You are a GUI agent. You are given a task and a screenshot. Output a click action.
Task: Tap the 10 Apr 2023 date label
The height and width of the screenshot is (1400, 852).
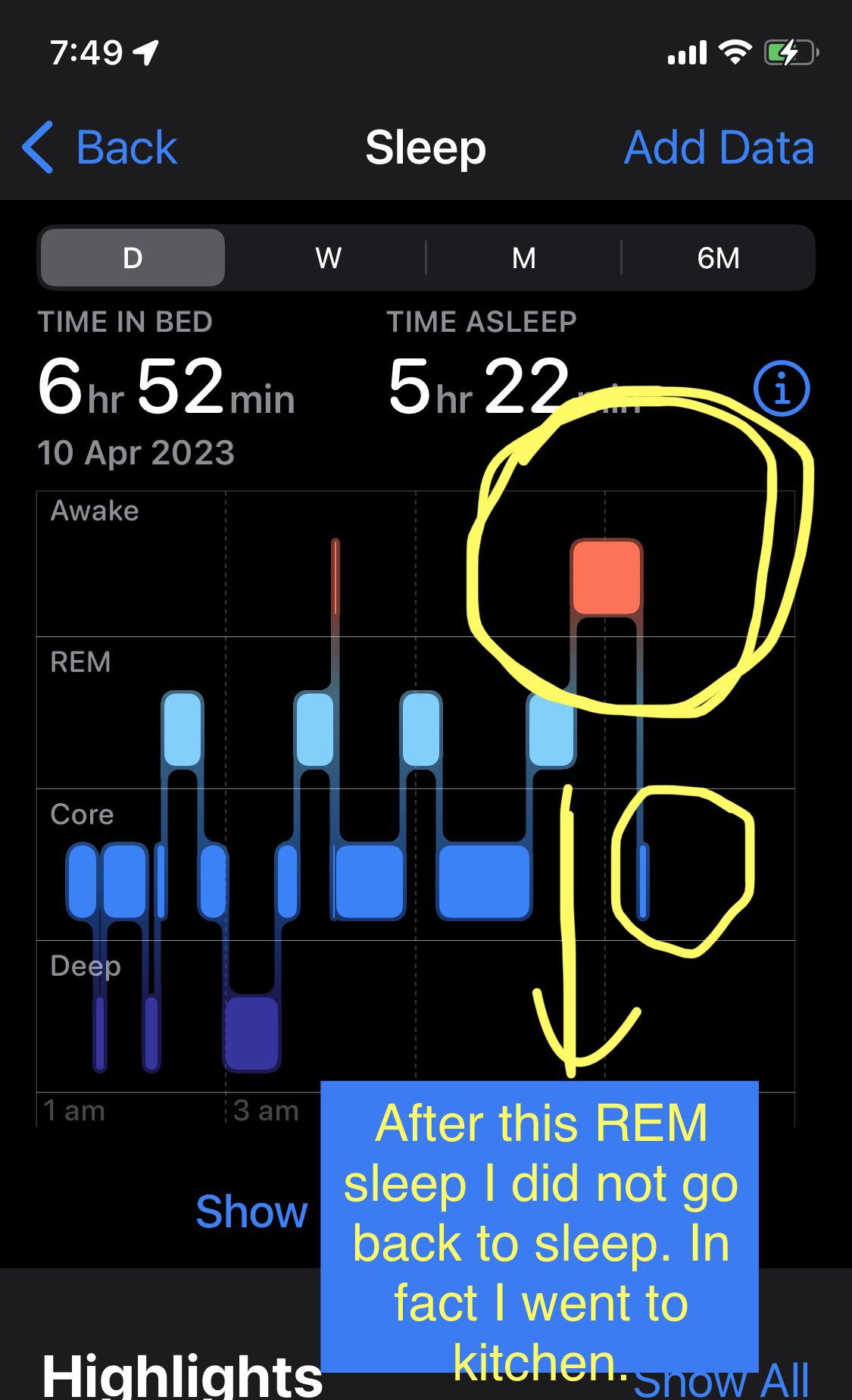137,452
